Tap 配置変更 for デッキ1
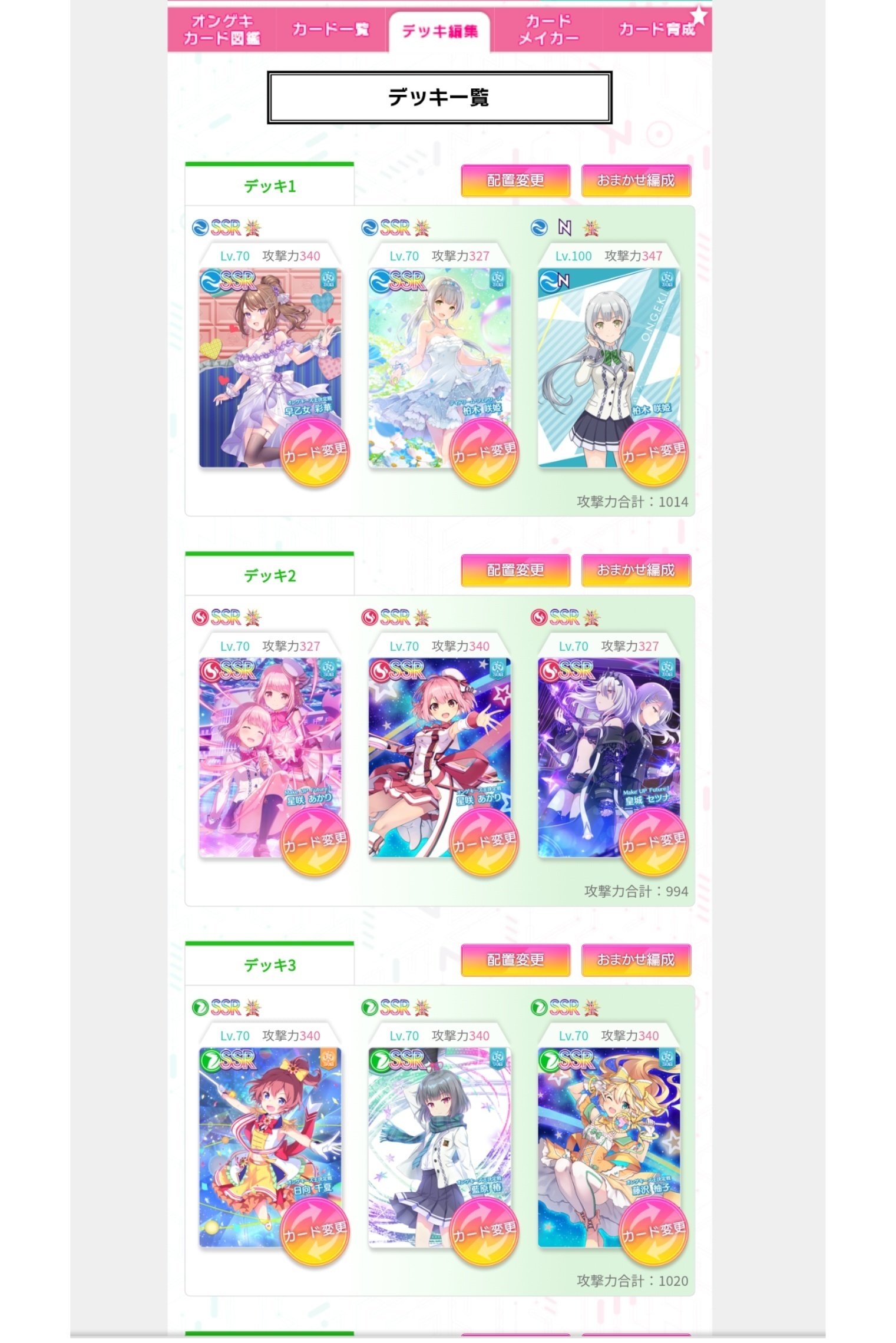 coord(515,181)
